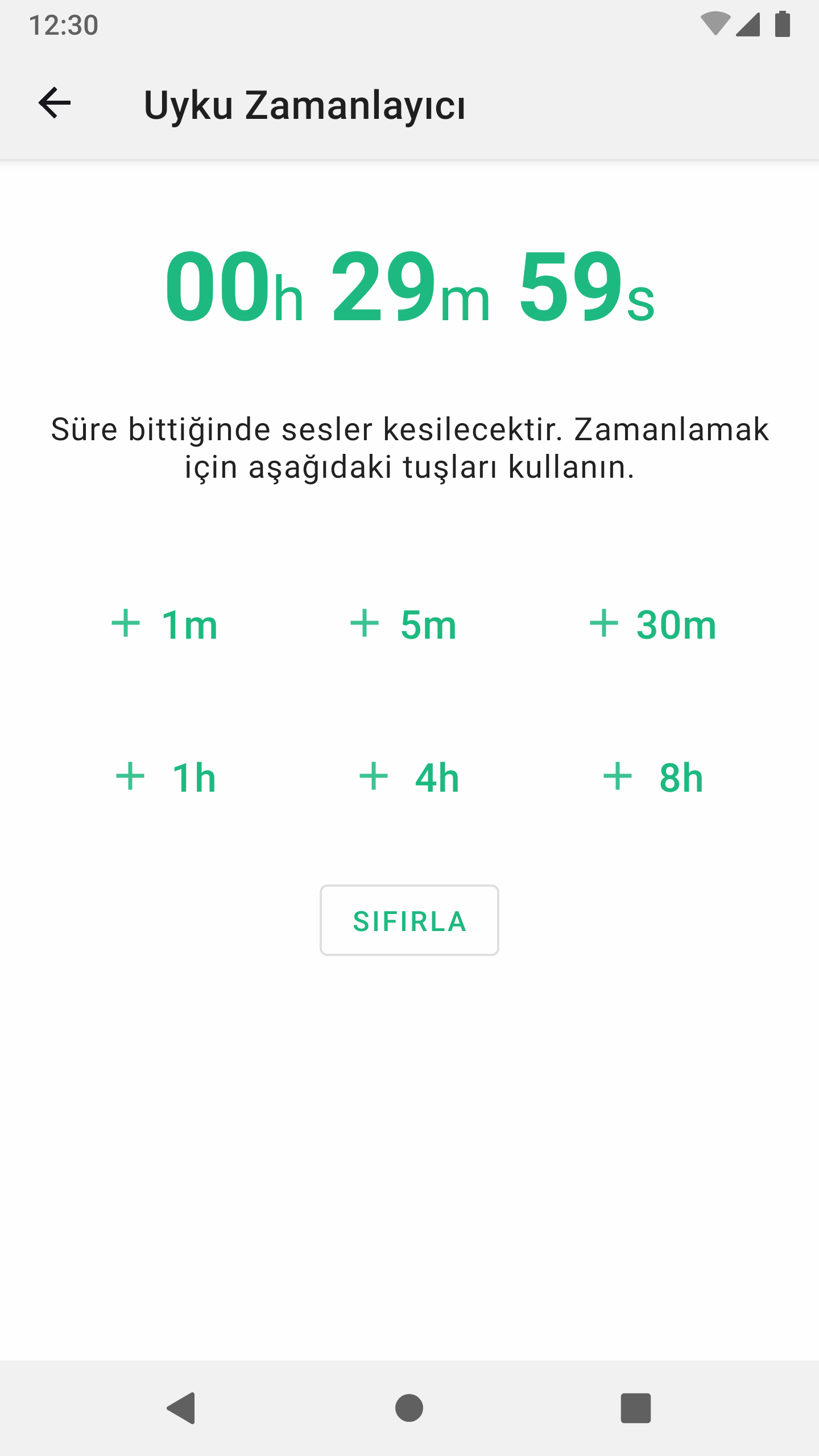819x1456 pixels.
Task: Tap the system home button
Action: [409, 1408]
